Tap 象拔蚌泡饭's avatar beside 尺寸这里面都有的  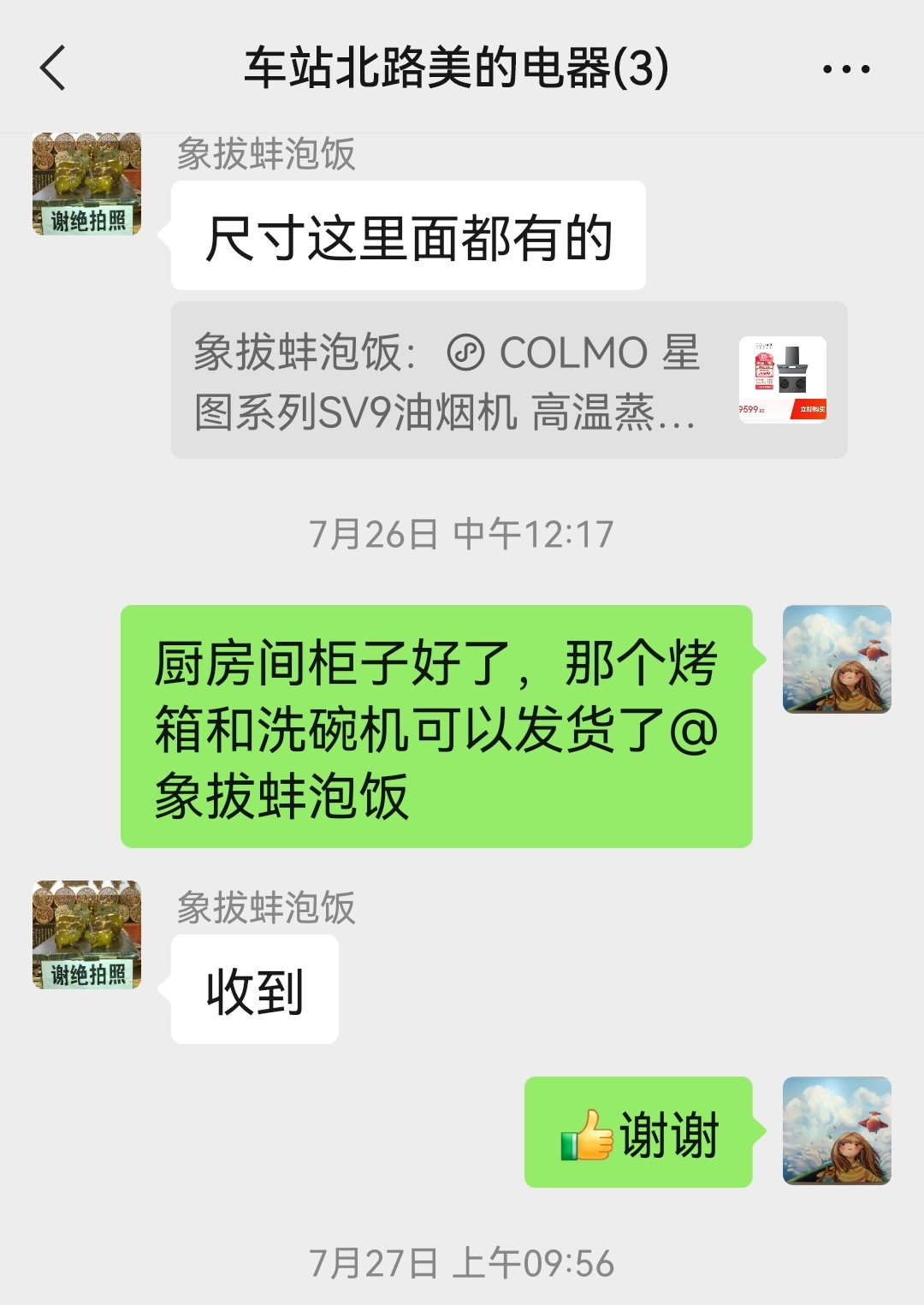pos(86,184)
